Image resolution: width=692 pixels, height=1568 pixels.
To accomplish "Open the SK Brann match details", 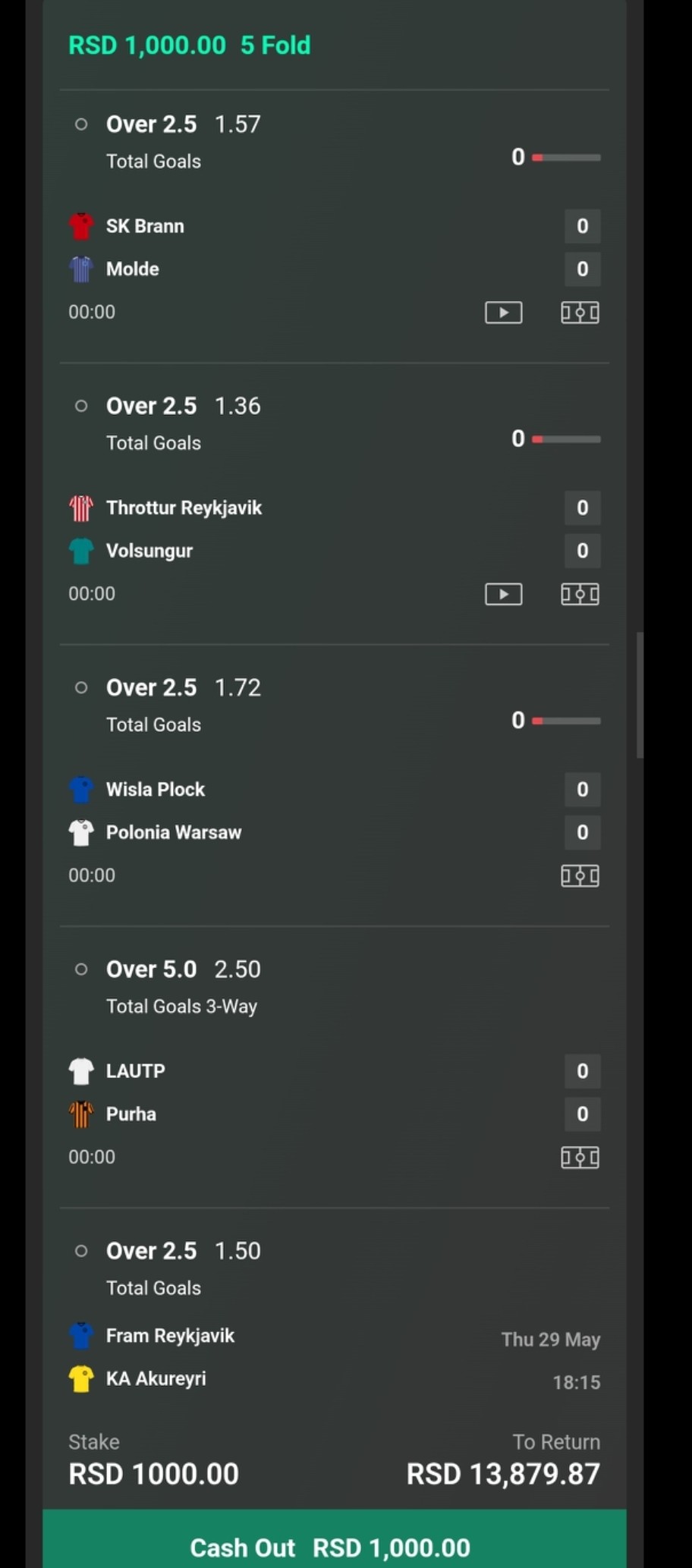I will point(145,226).
